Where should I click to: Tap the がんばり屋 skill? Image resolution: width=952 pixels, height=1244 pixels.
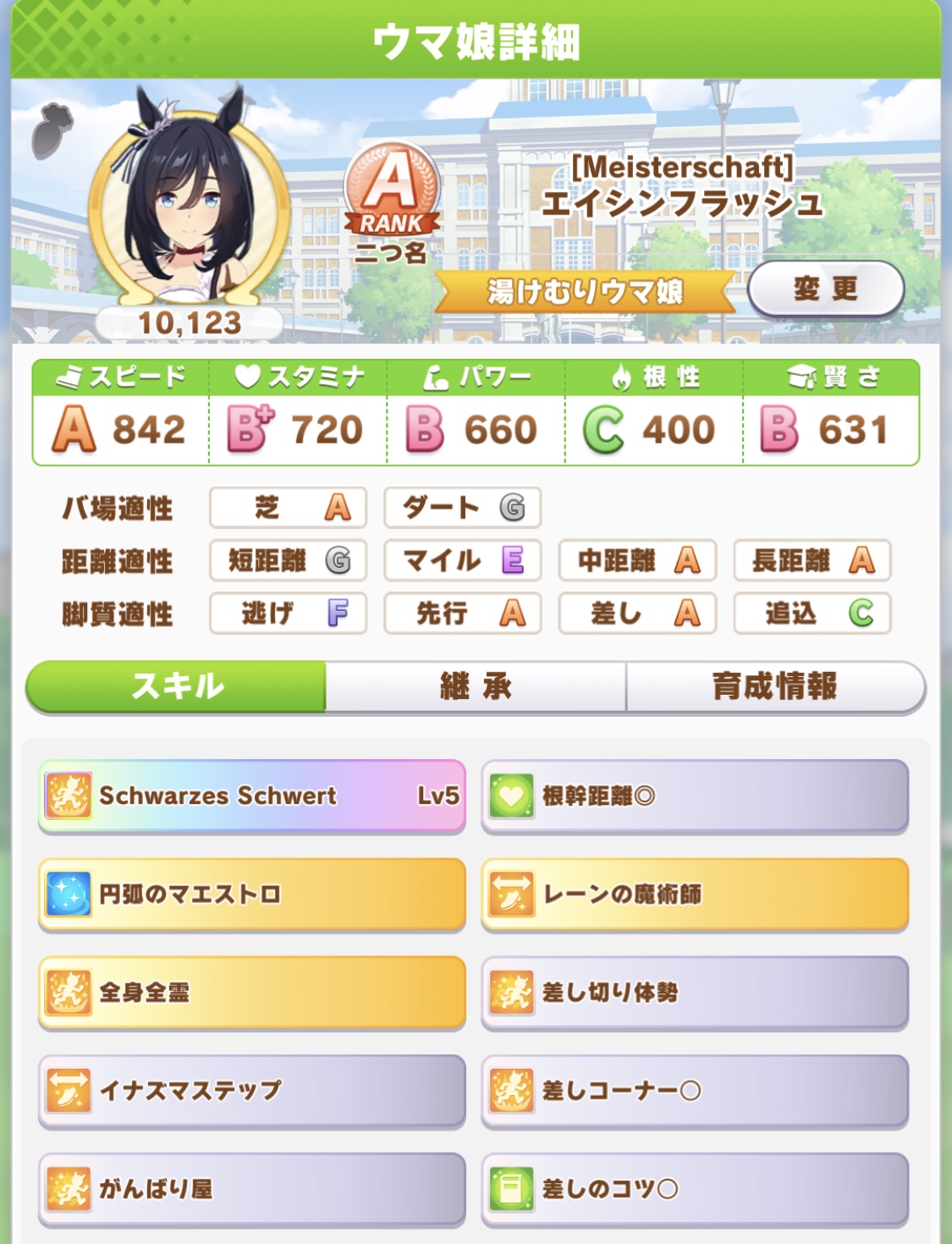252,1189
